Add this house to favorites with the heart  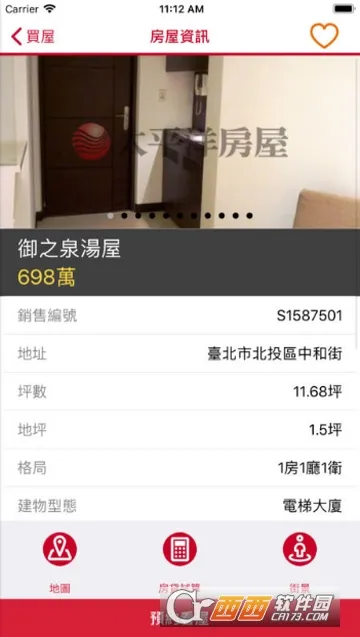point(324,36)
